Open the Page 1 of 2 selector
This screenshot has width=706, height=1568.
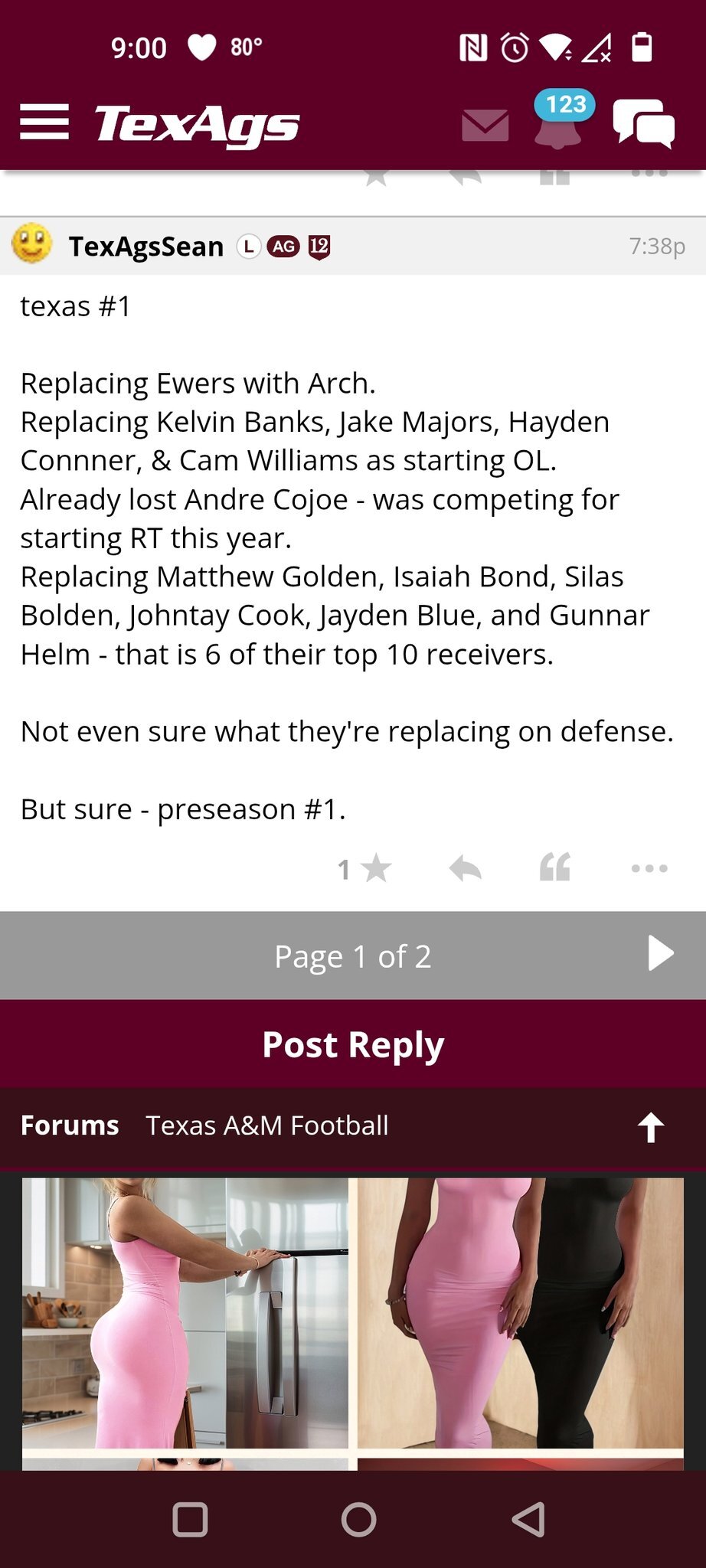tap(353, 956)
